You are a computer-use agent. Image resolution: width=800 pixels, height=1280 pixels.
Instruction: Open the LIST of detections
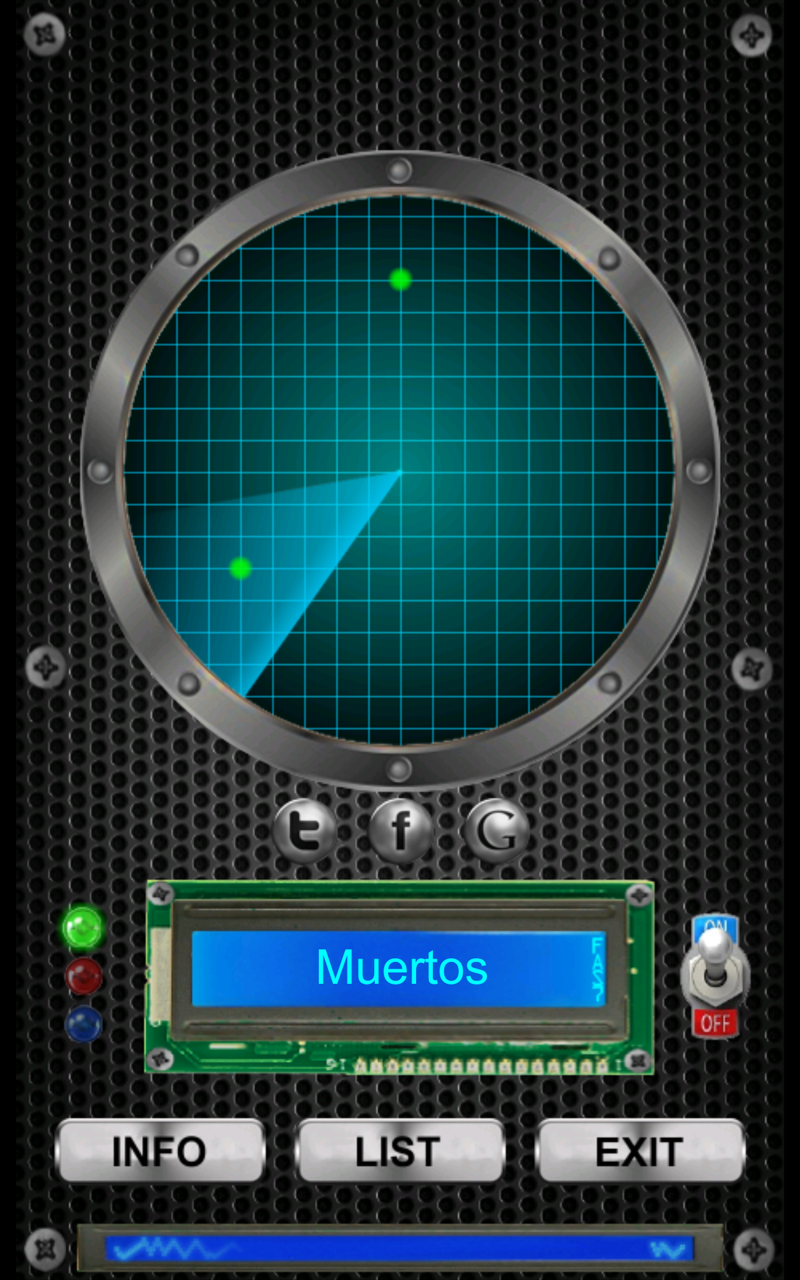click(400, 1152)
